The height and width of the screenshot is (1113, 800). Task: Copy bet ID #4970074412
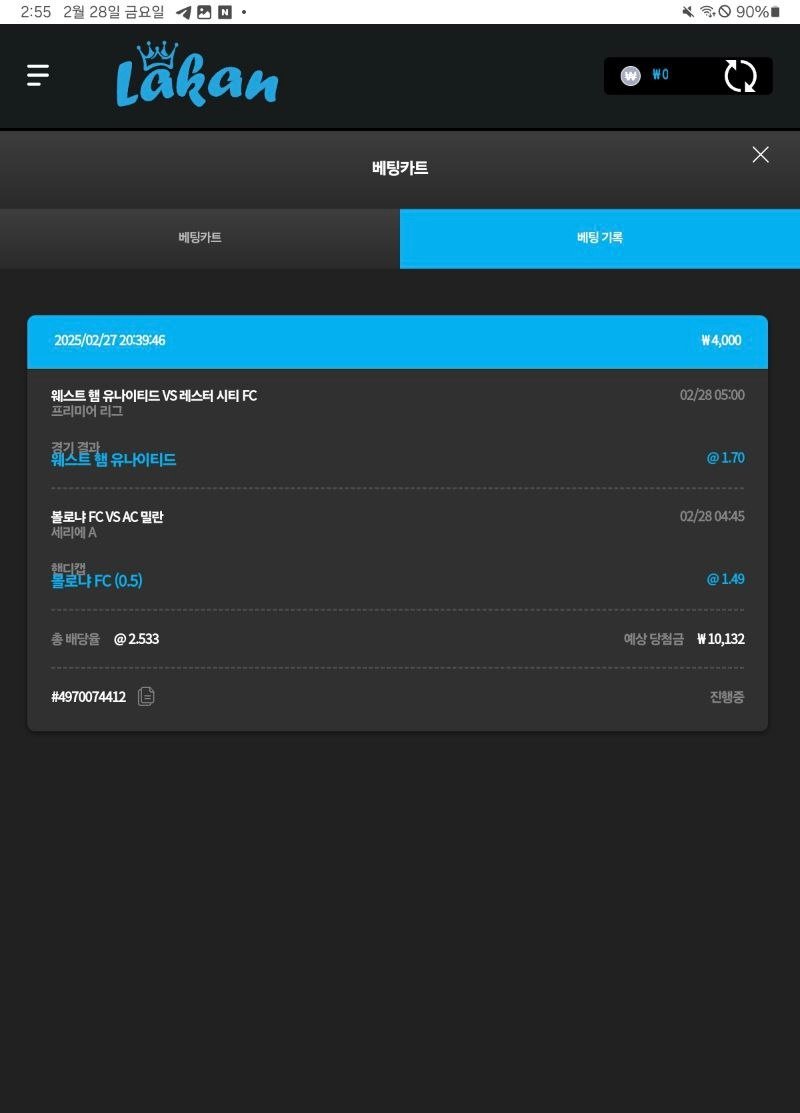click(x=146, y=696)
